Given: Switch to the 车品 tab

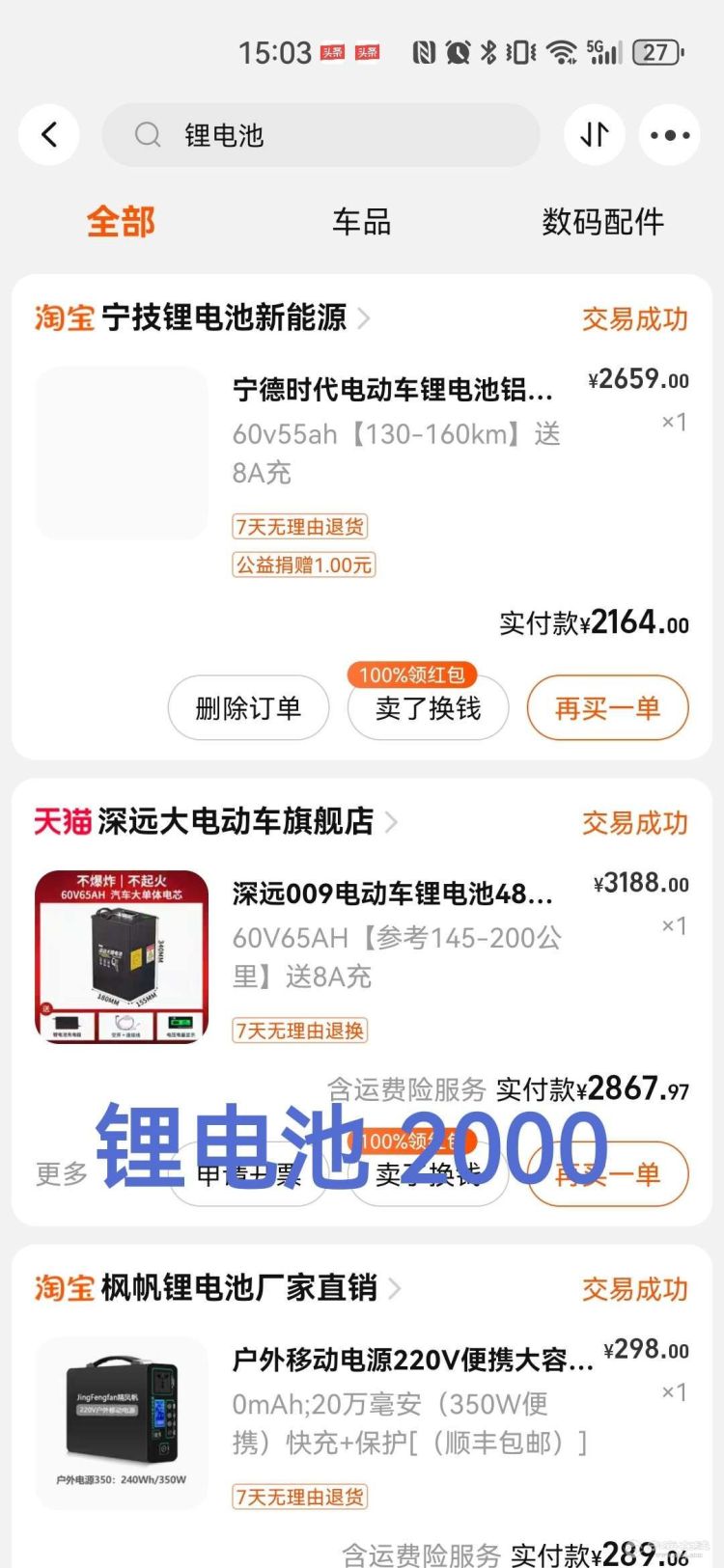Looking at the screenshot, I should click(362, 222).
